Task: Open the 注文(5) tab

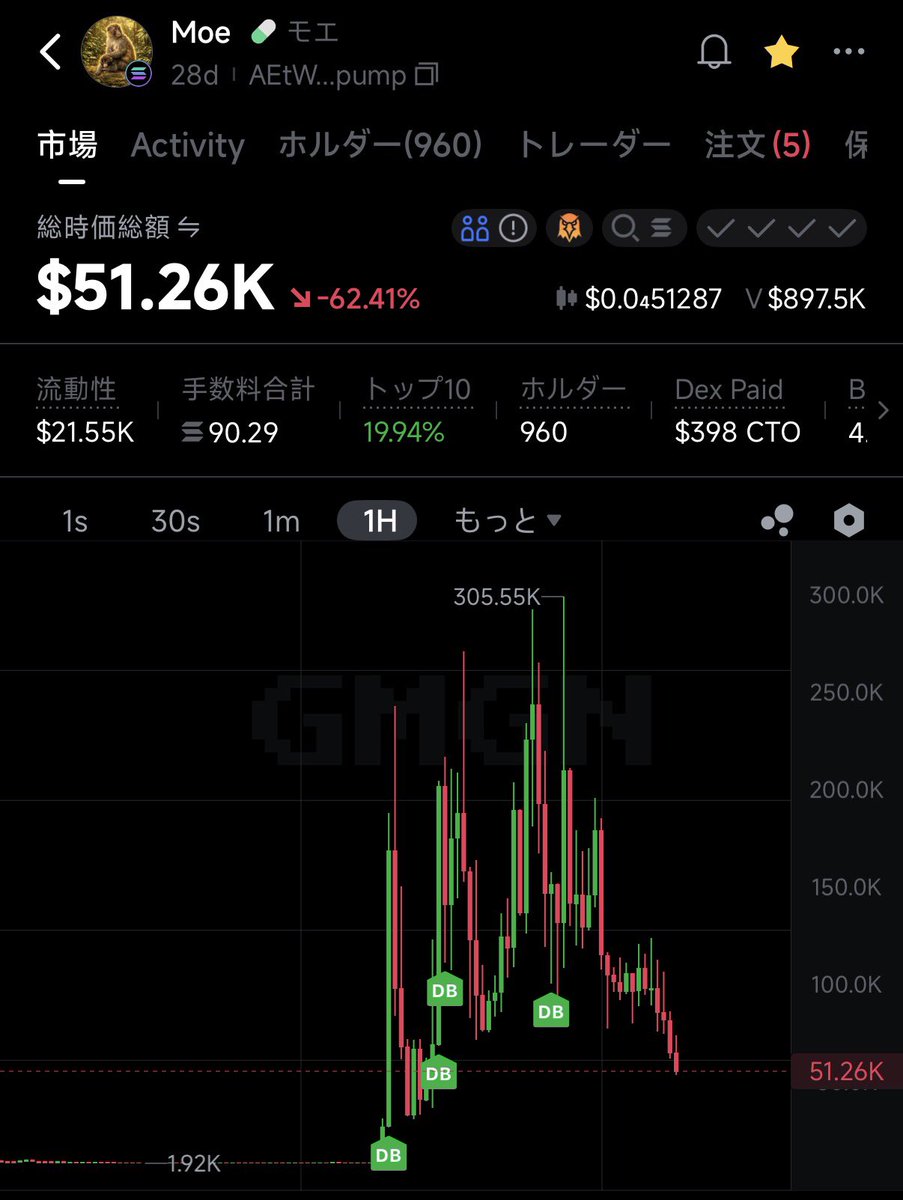Action: (x=757, y=146)
